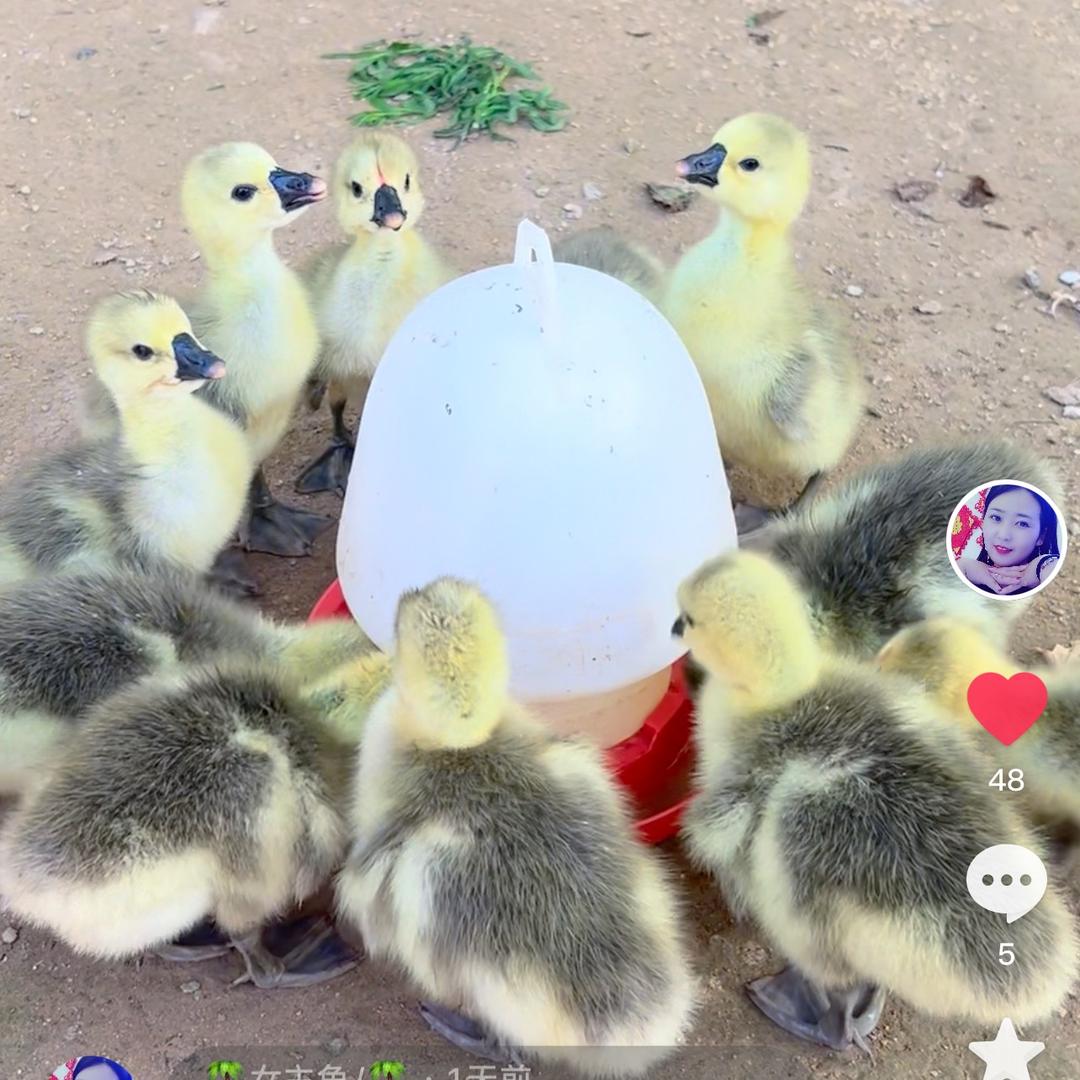Open the comments speech bubble
1080x1080 pixels.
click(1006, 882)
